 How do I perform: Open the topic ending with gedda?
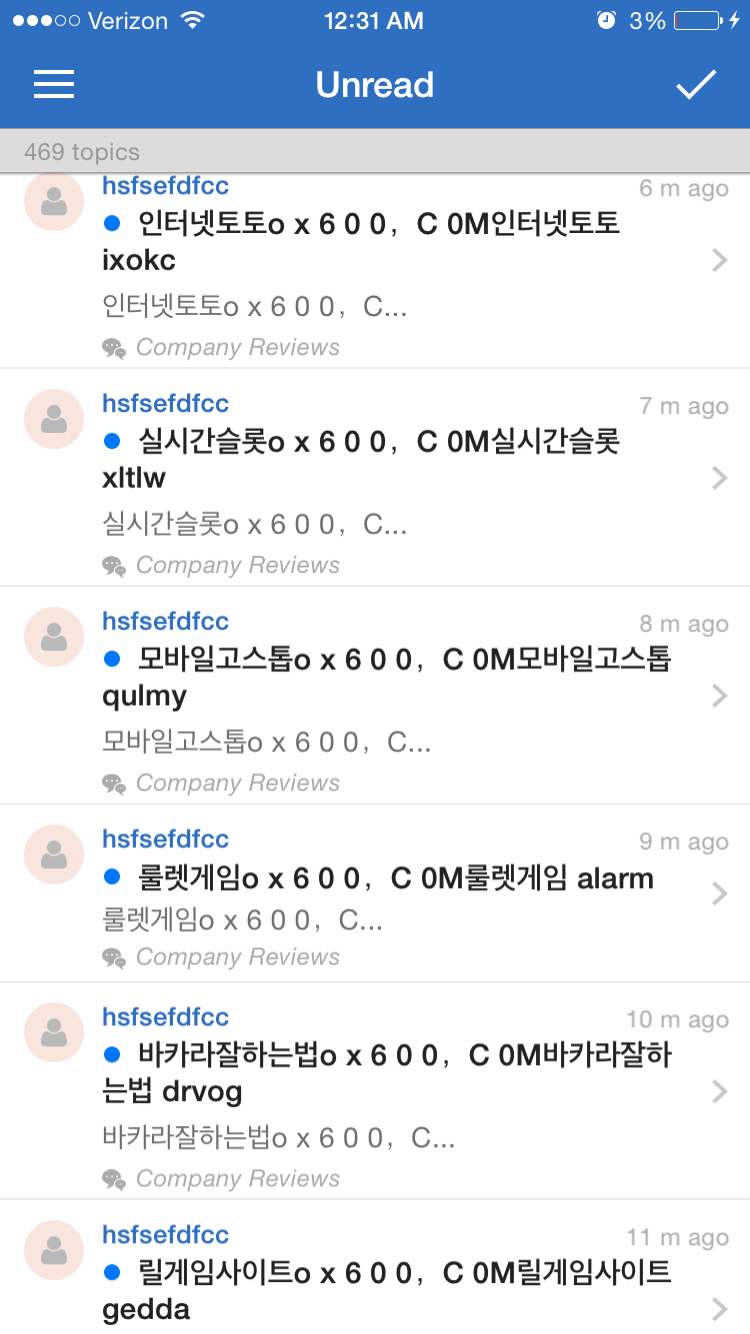pos(375,1268)
